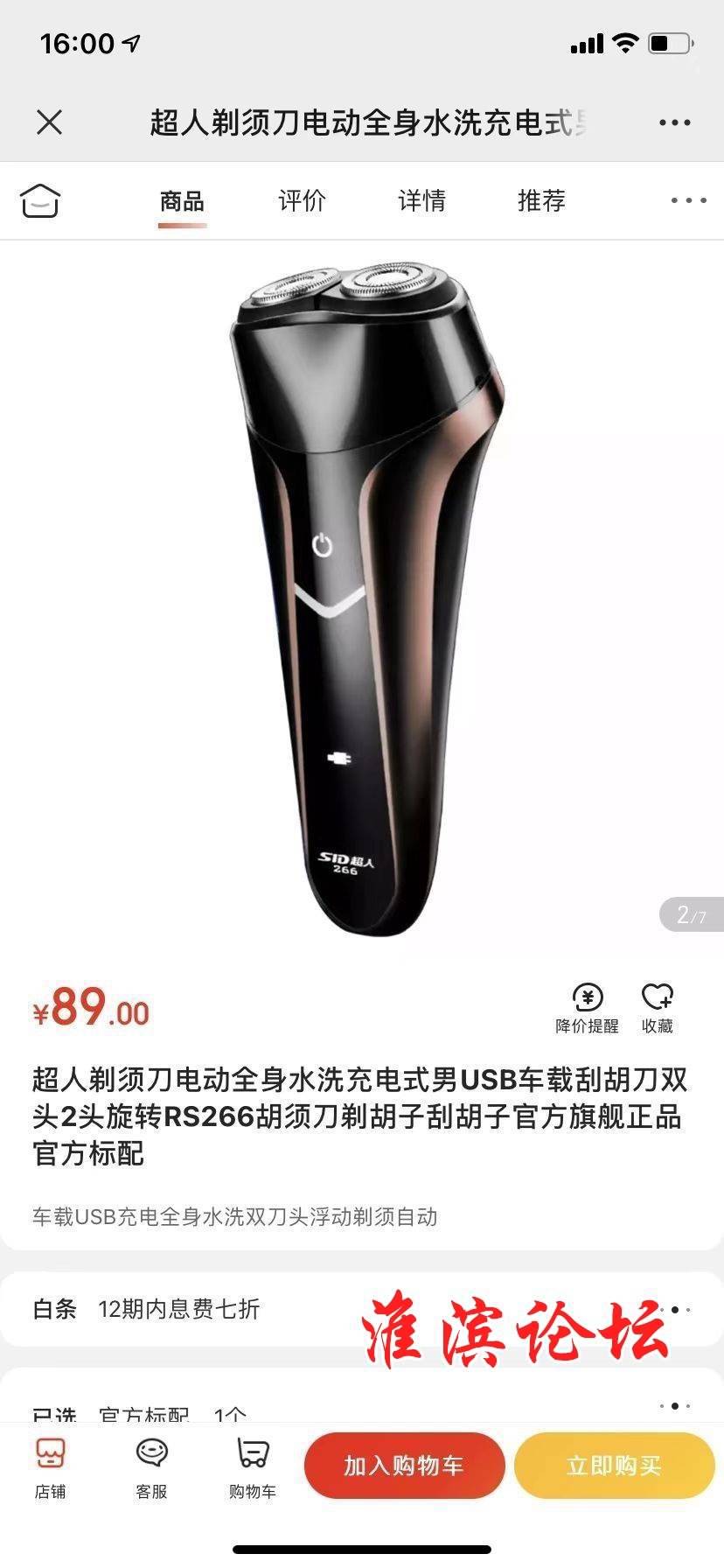Select the 商品 tab
This screenshot has width=724, height=1568.
click(182, 201)
